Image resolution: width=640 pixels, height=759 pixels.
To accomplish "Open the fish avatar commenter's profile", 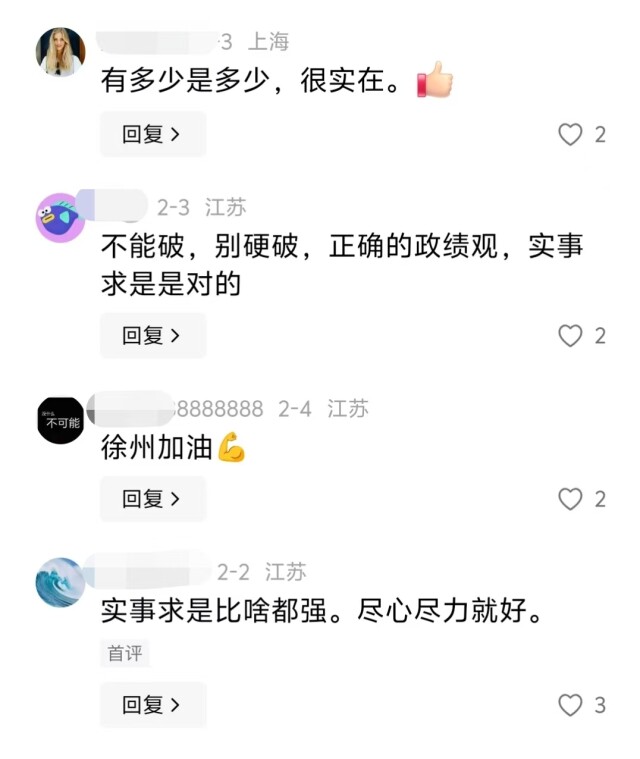I will click(x=60, y=217).
